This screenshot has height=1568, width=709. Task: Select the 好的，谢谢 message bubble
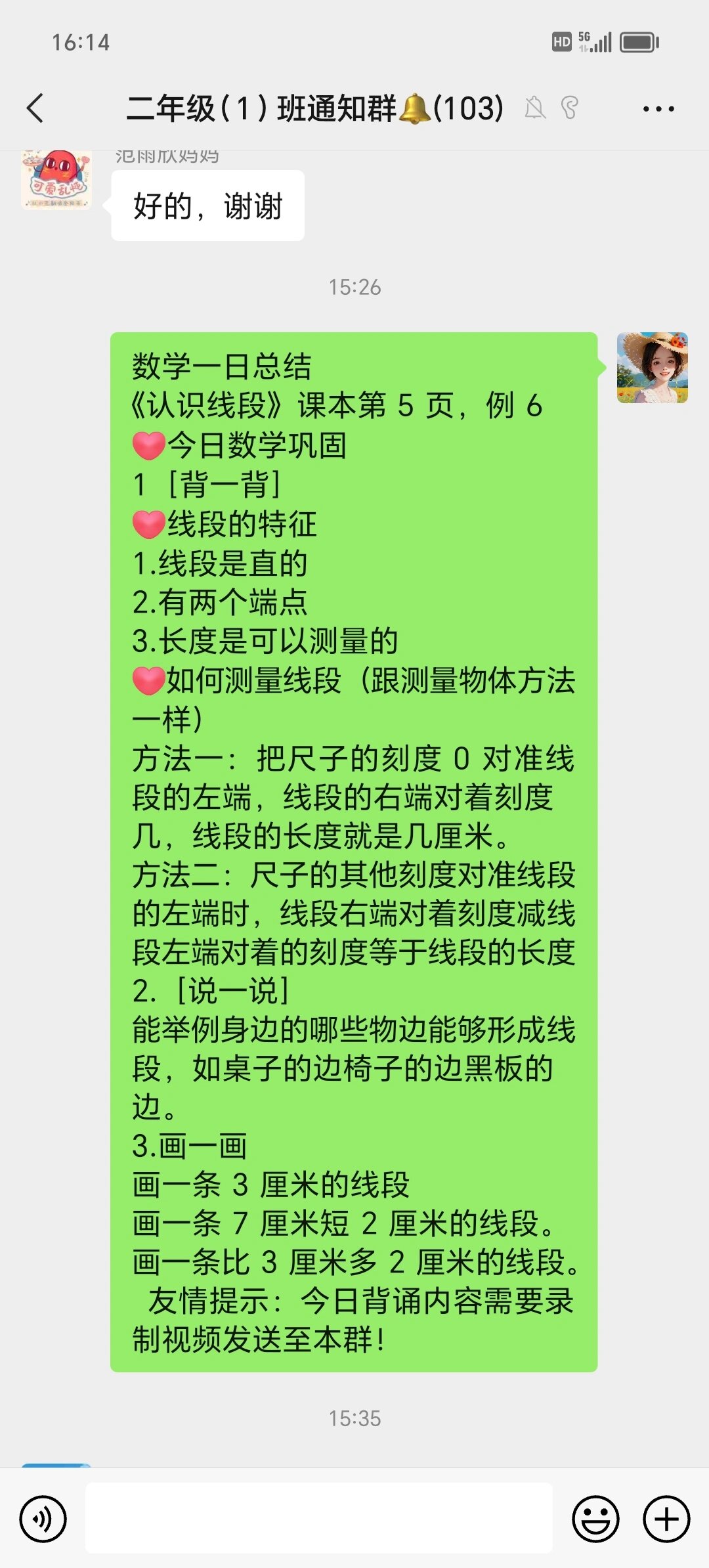pos(207,205)
